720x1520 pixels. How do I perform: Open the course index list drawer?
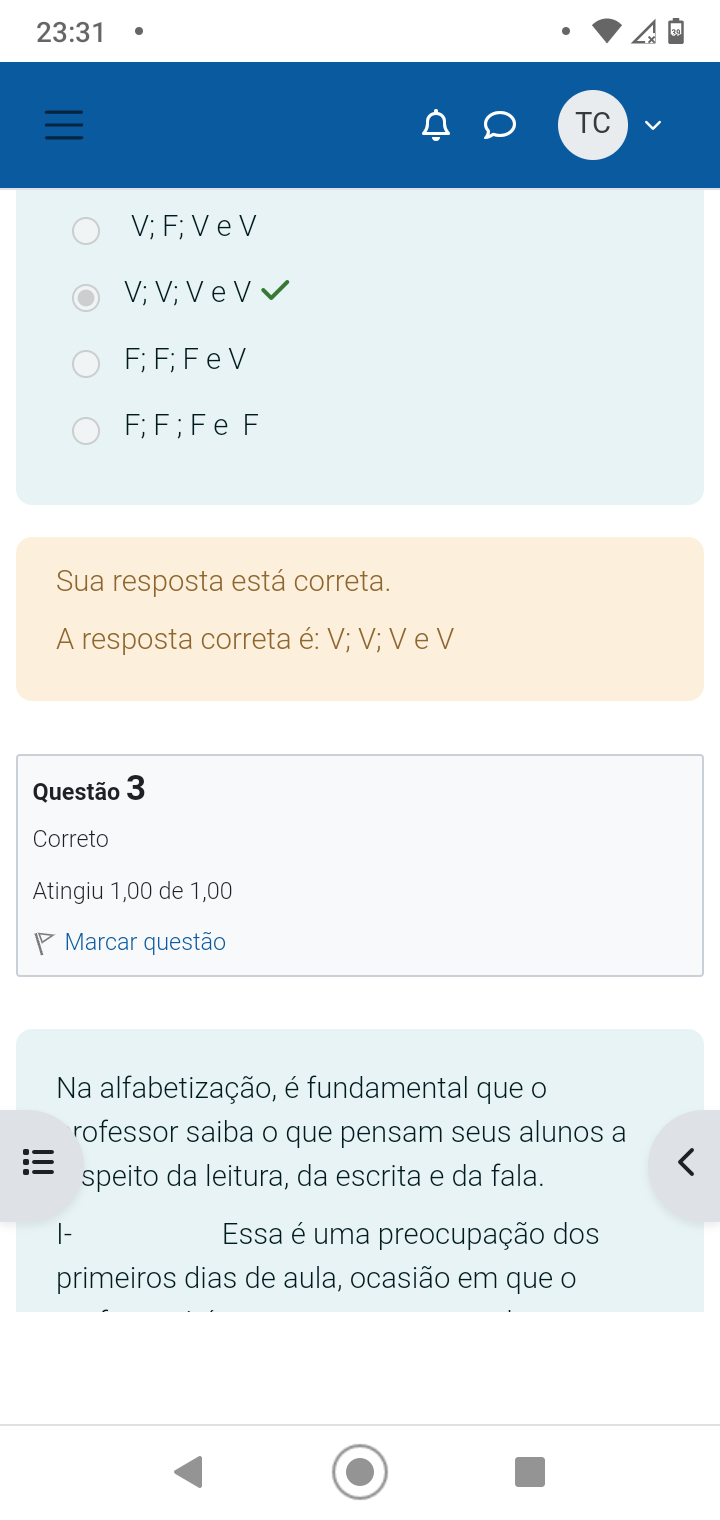pyautogui.click(x=37, y=1163)
